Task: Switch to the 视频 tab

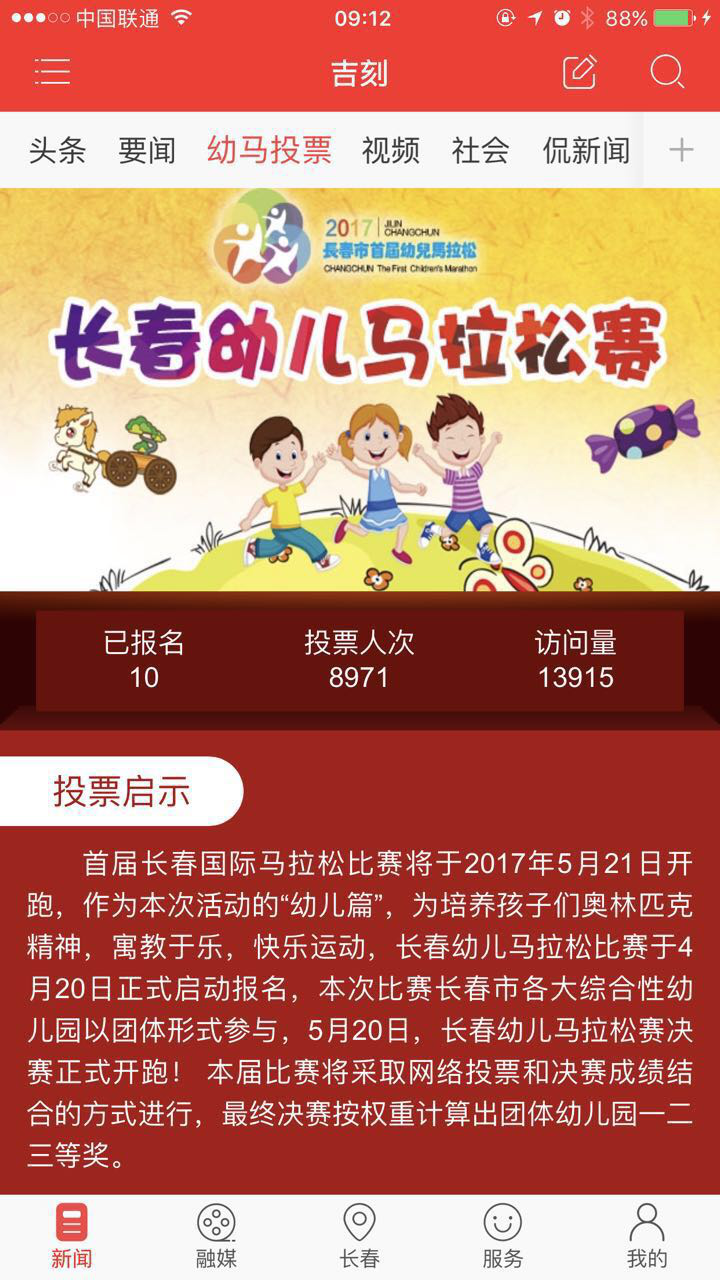Action: coord(389,152)
